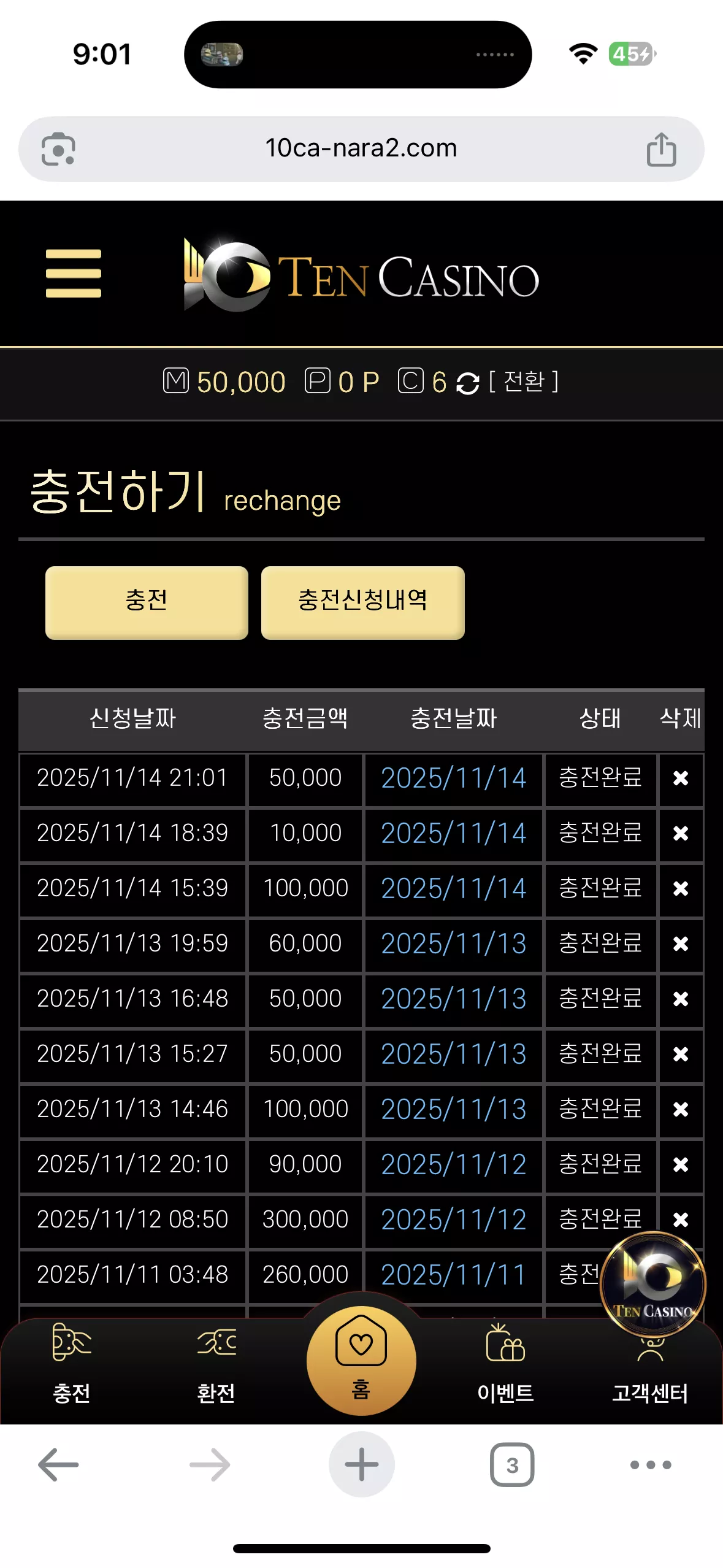Open the hamburger menu

73,274
